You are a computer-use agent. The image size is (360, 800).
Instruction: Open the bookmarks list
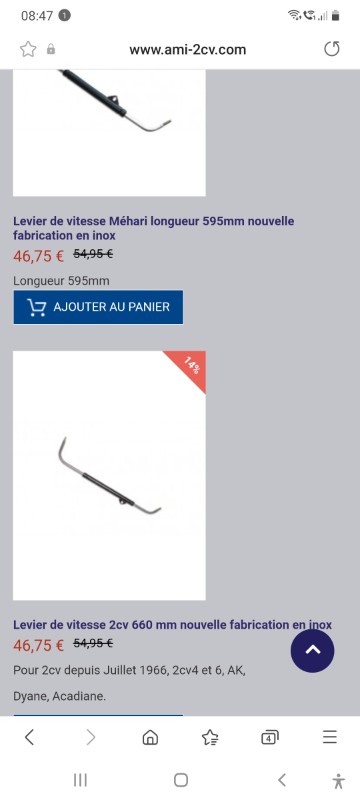tap(210, 737)
